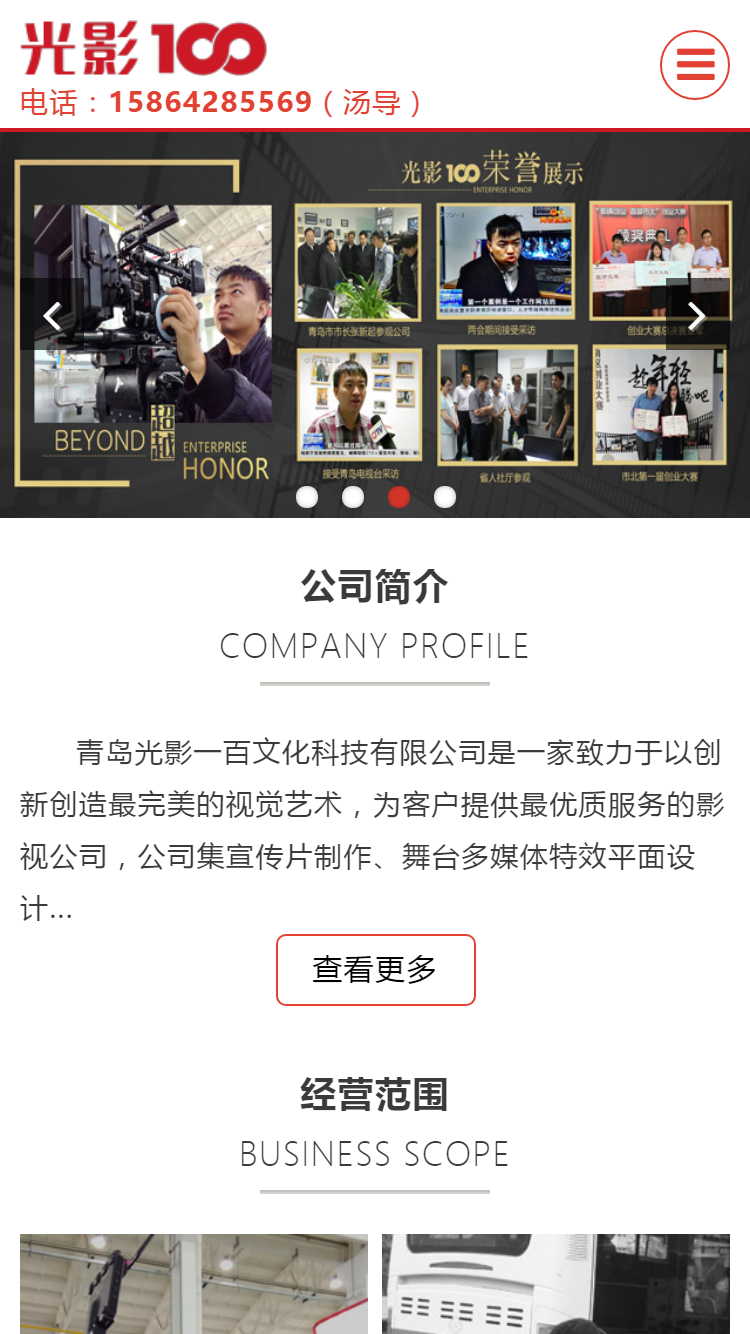This screenshot has width=750, height=1334.
Task: Open the right business scope image
Action: [555, 1283]
